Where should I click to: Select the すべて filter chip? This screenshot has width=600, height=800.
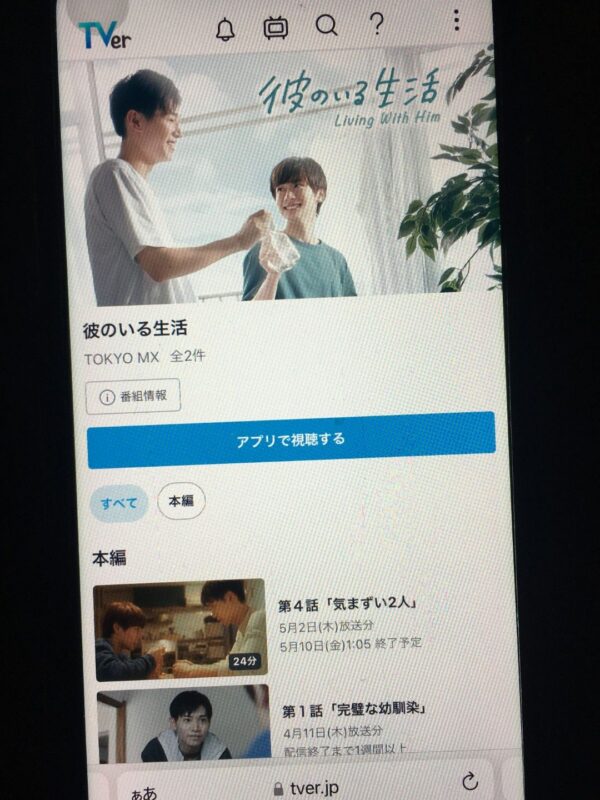120,502
